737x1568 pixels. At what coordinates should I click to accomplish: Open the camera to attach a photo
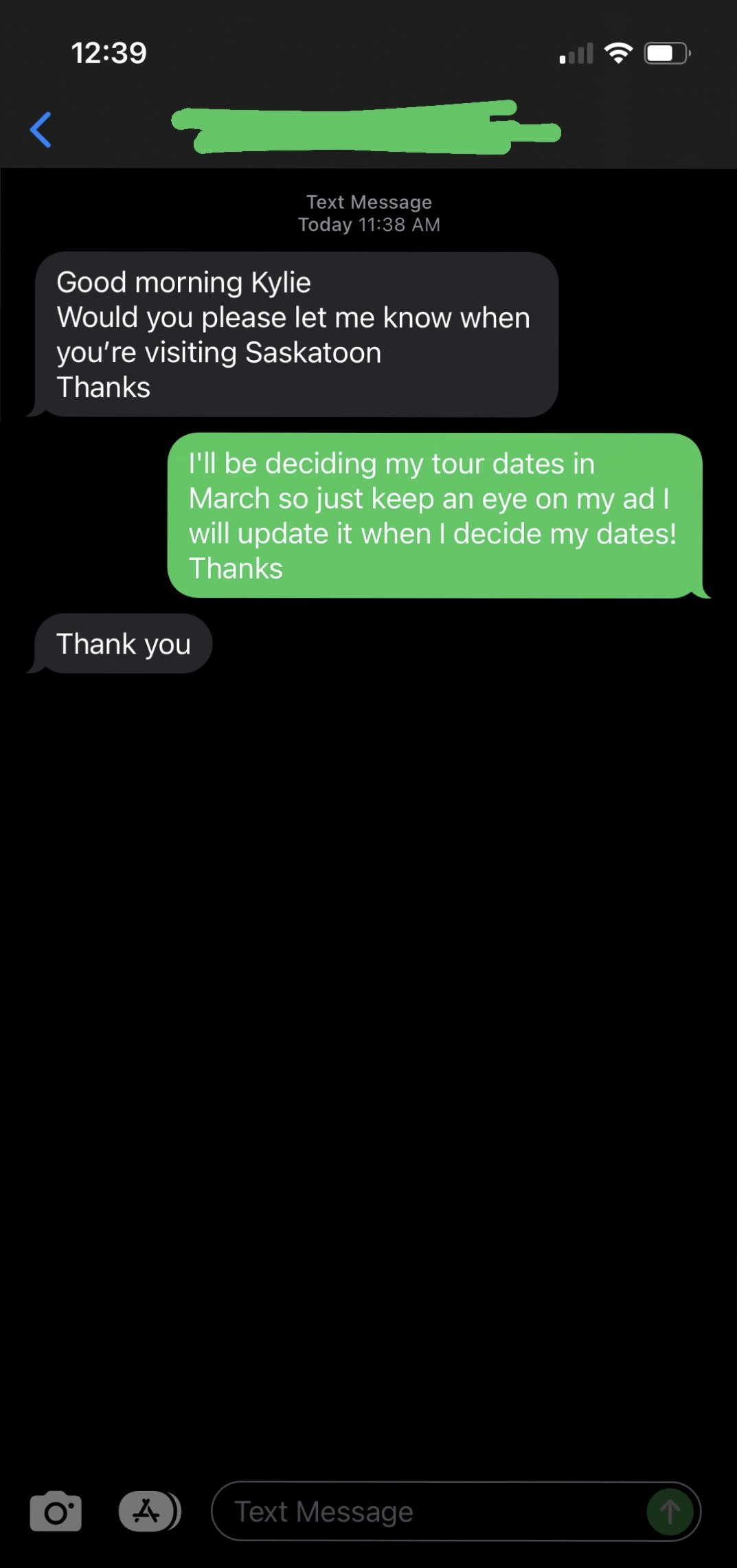(x=56, y=1512)
